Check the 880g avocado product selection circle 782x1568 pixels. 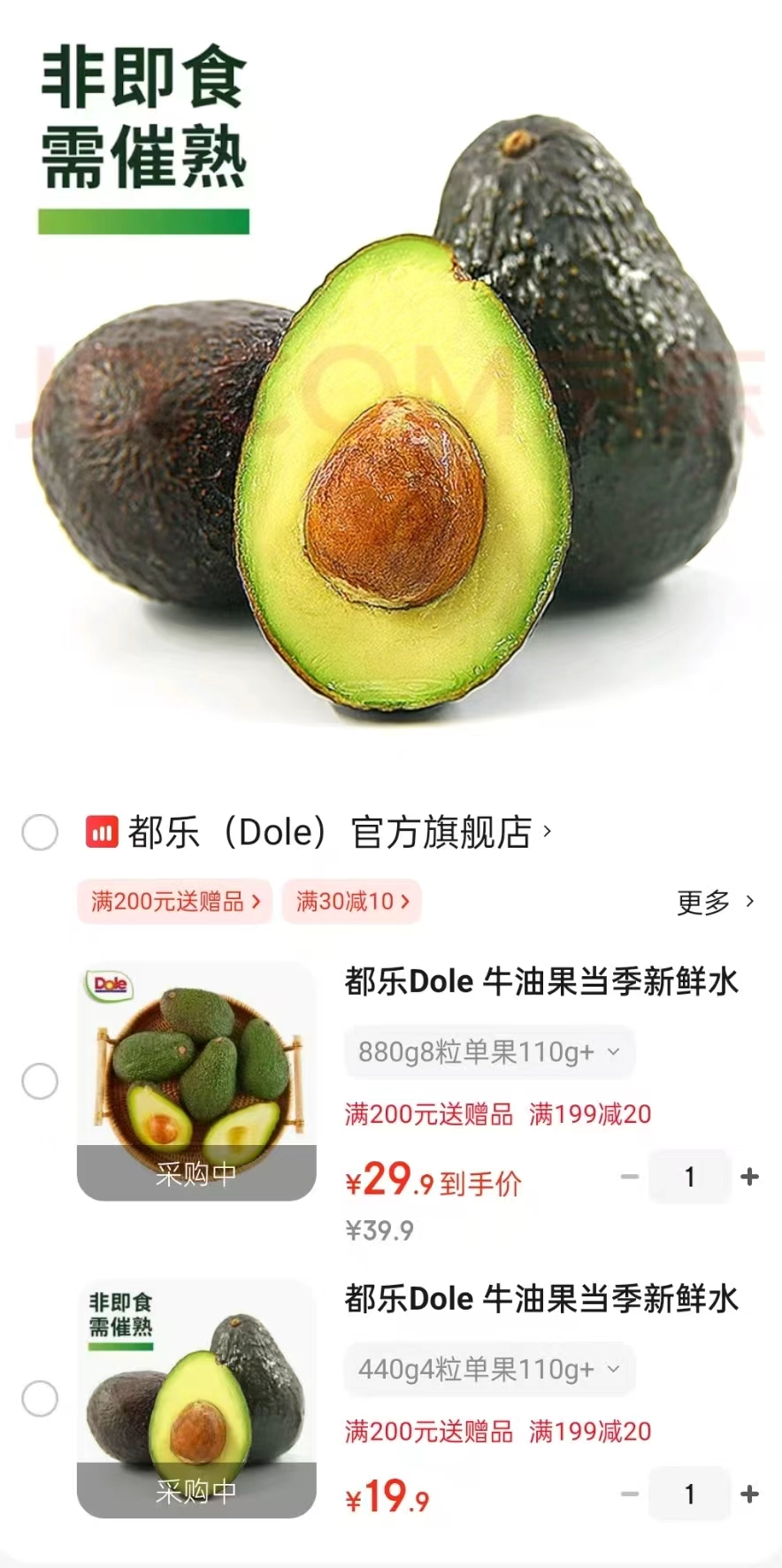pyautogui.click(x=39, y=1081)
